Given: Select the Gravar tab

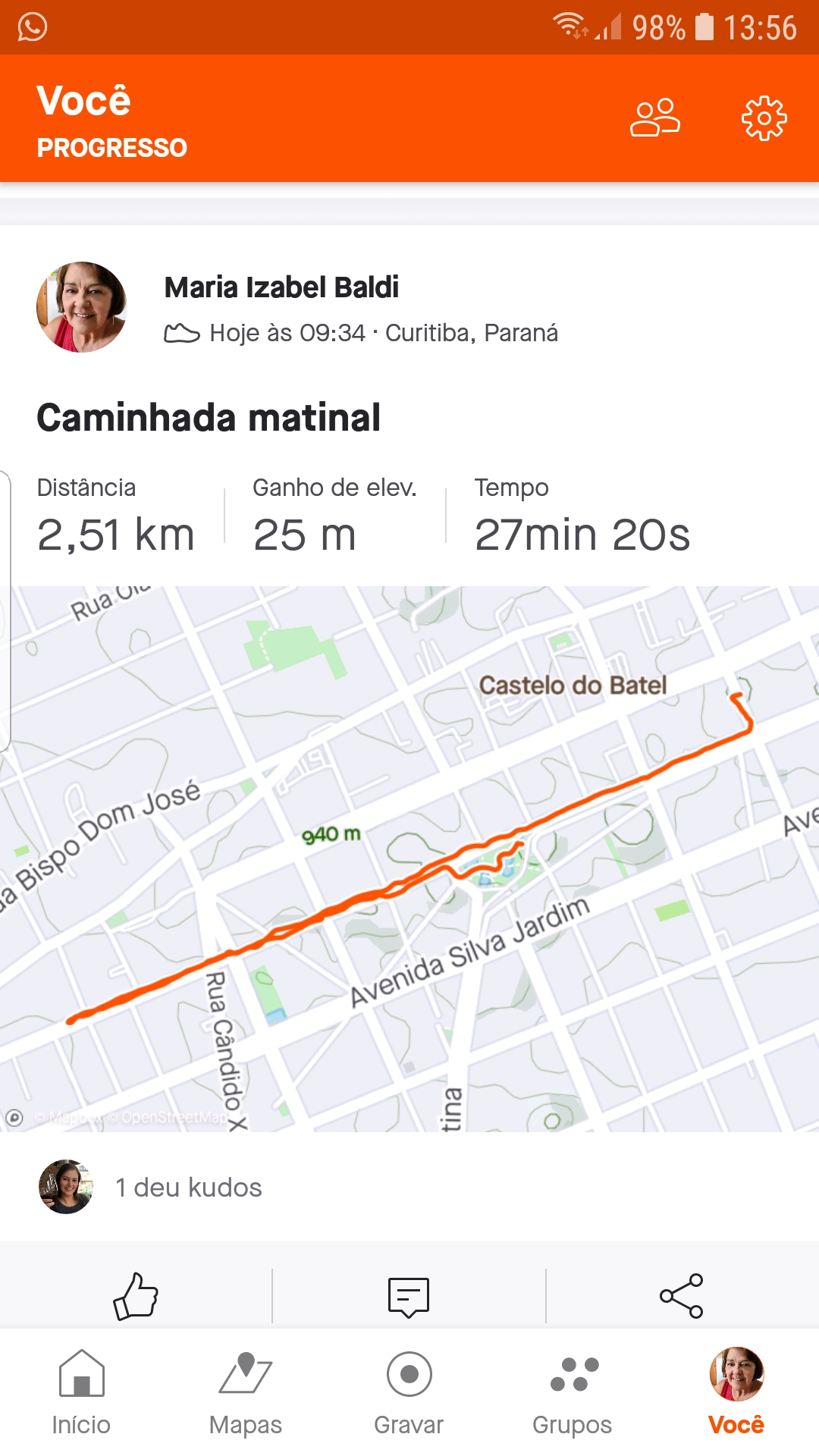Looking at the screenshot, I should pos(409,1393).
